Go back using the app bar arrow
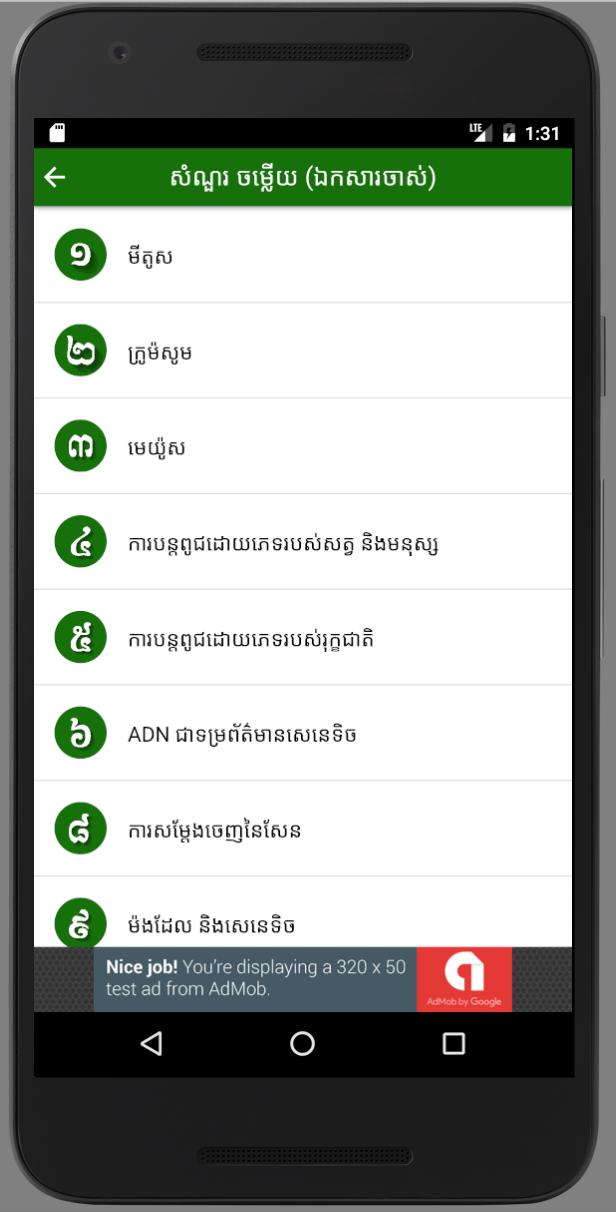Image resolution: width=616 pixels, height=1212 pixels. (55, 178)
